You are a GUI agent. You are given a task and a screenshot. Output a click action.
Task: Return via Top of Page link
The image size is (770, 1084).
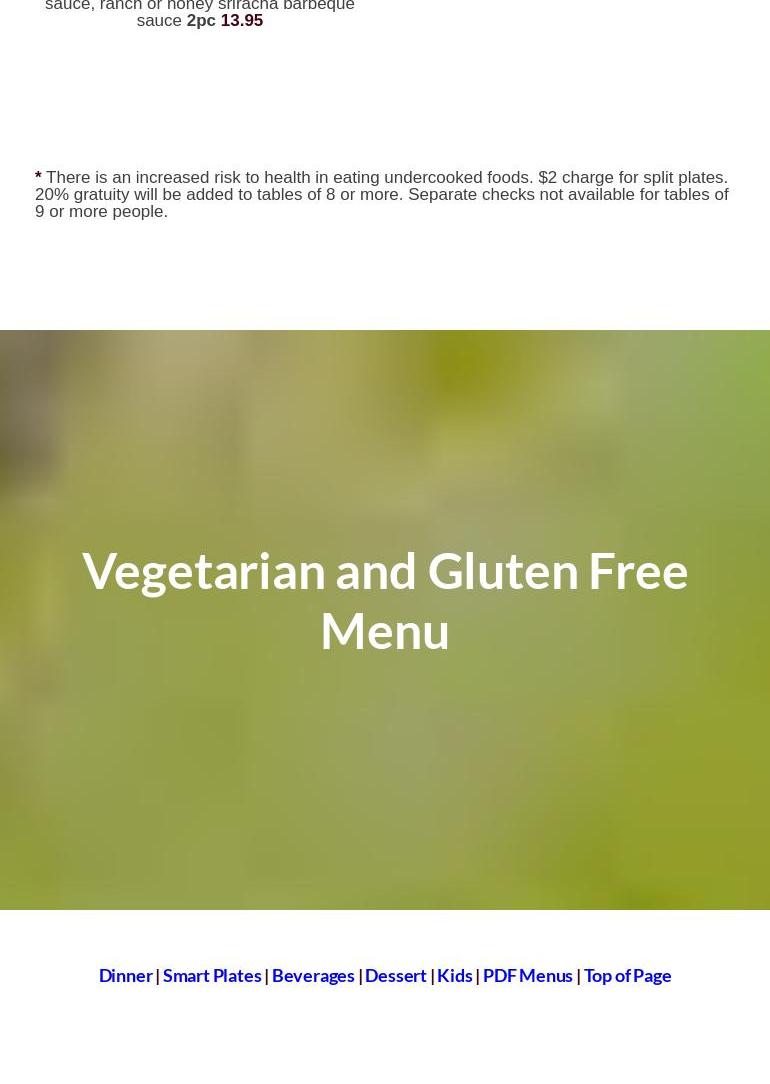tap(627, 975)
